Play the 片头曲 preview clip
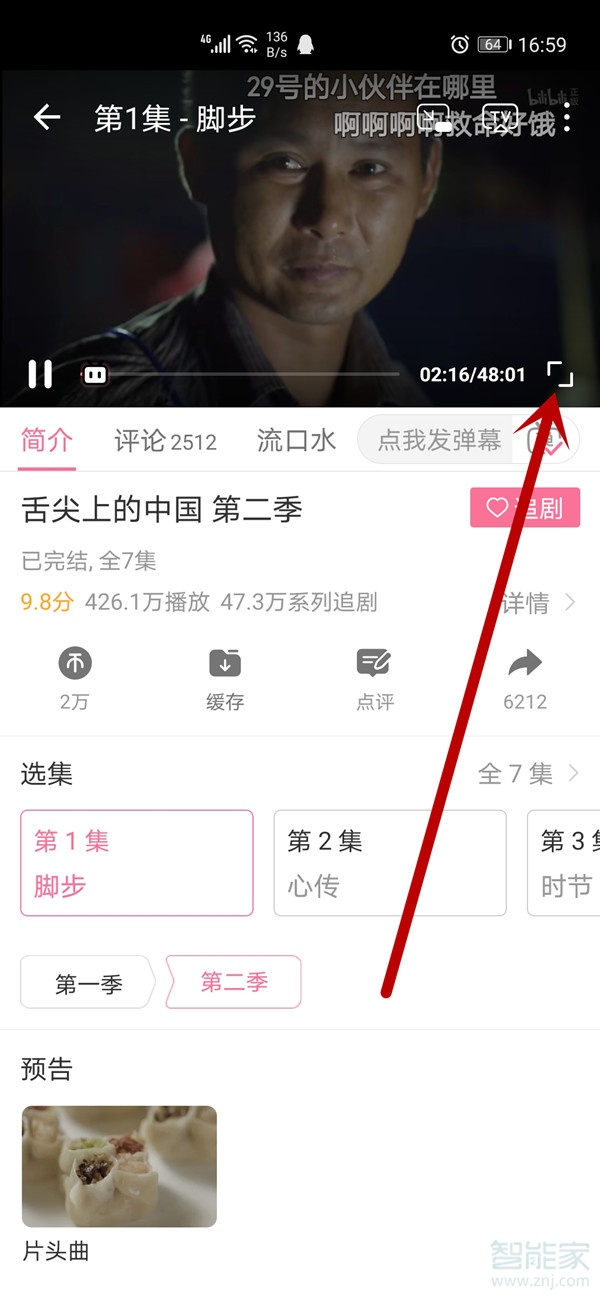Image resolution: width=600 pixels, height=1300 pixels. [x=119, y=1166]
